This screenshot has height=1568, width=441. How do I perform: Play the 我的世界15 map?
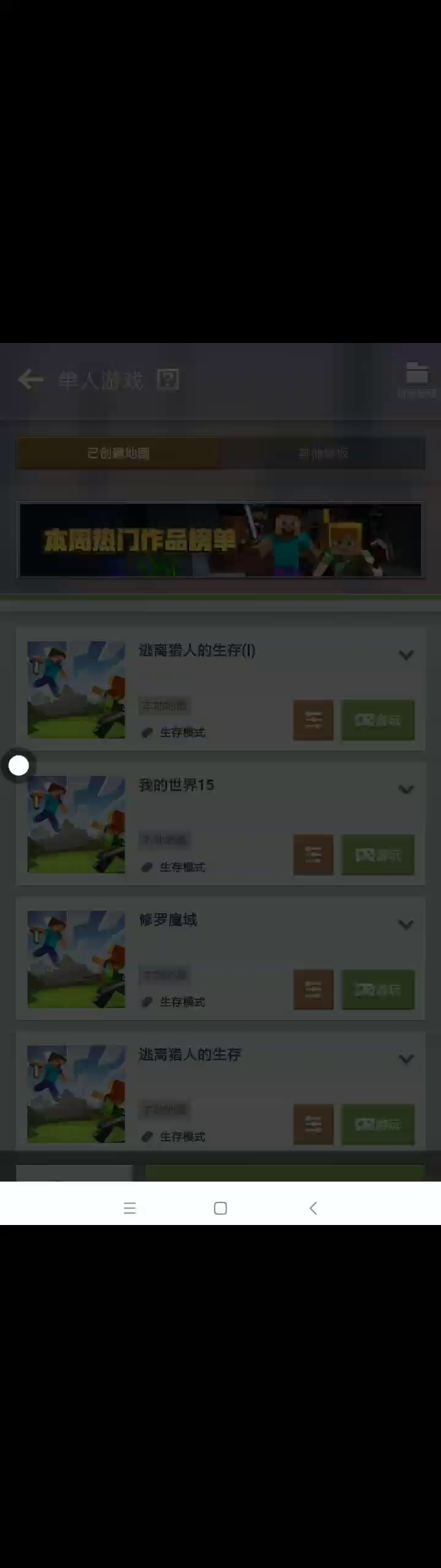(377, 854)
